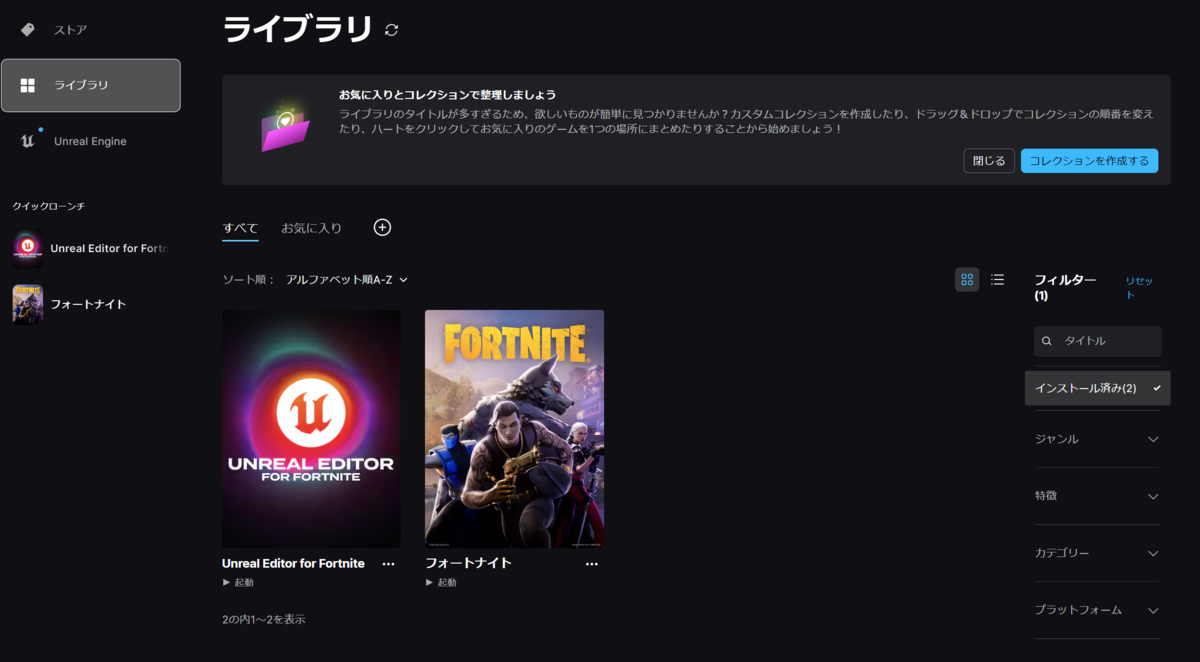Viewport: 1200px width, 662px height.
Task: Uncheck the インストール済み filter
Action: point(1097,388)
